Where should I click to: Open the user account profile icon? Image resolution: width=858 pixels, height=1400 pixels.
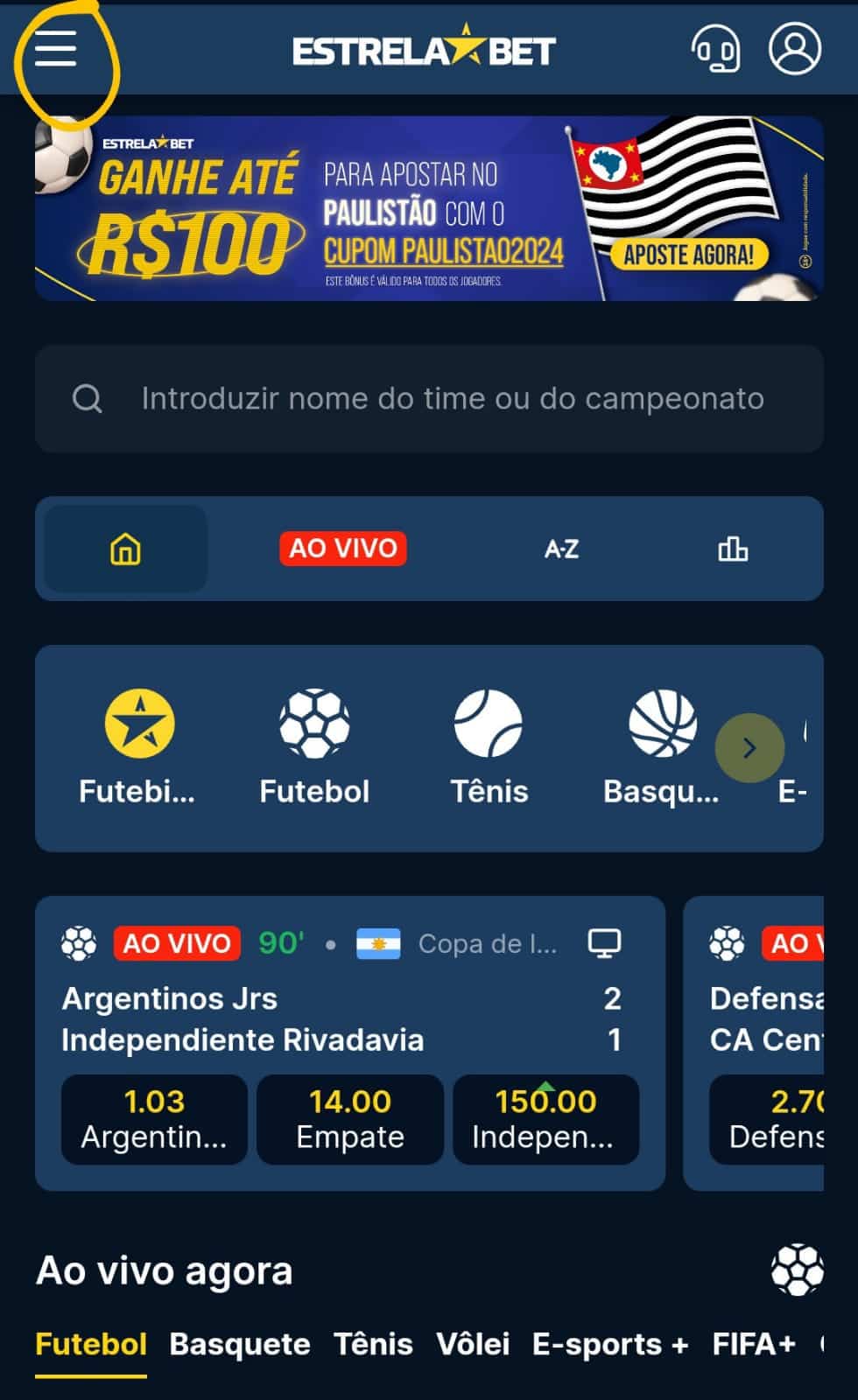pos(794,48)
